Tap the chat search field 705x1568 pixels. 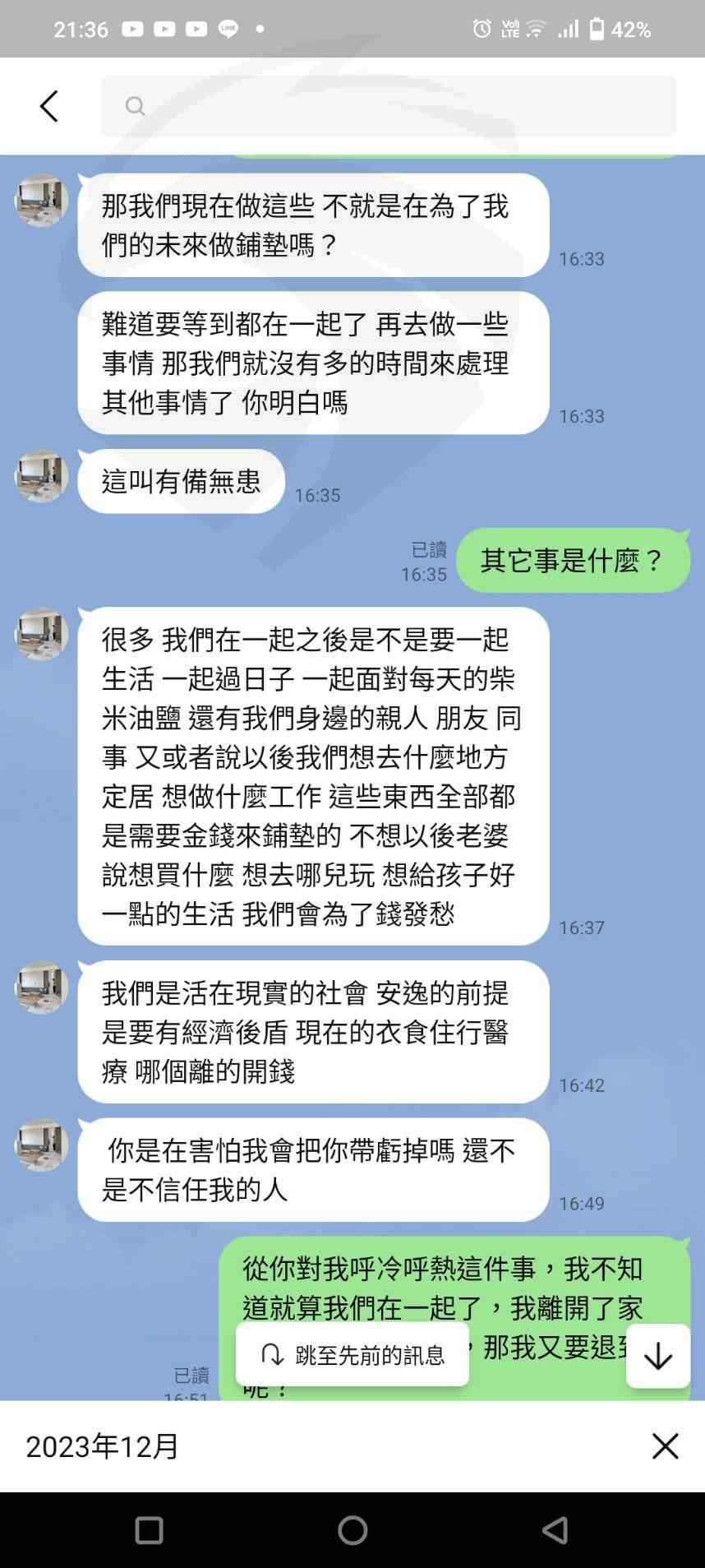[388, 106]
